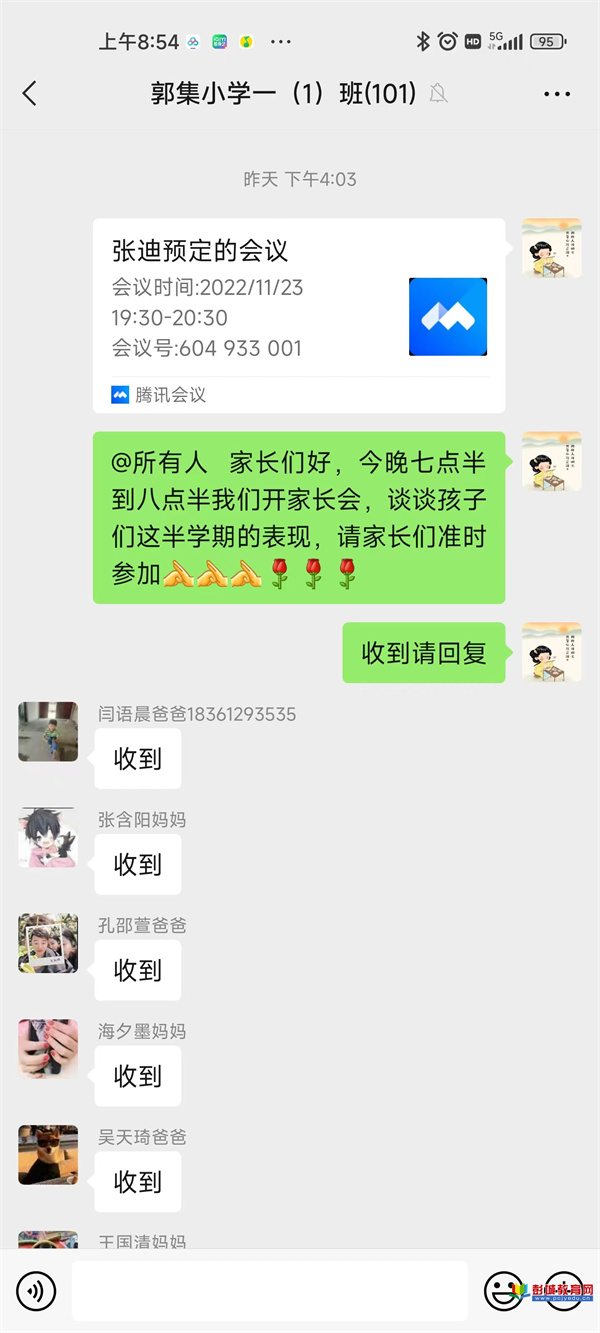Viewport: 600px width, 1333px height.
Task: View profile avatar of 闫语晨爸爸
Action: (x=48, y=732)
